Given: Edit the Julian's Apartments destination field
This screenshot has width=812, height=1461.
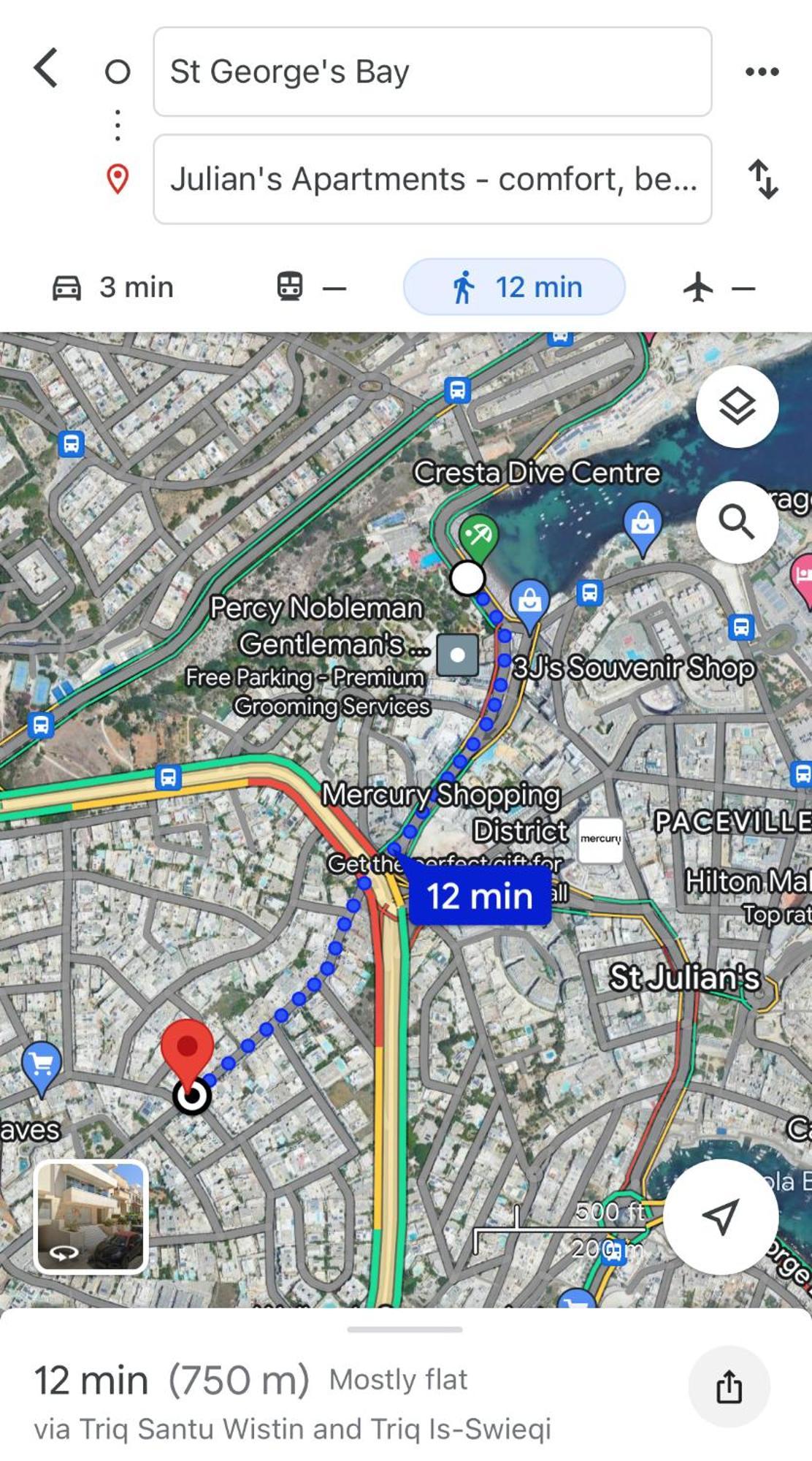Looking at the screenshot, I should (x=432, y=179).
